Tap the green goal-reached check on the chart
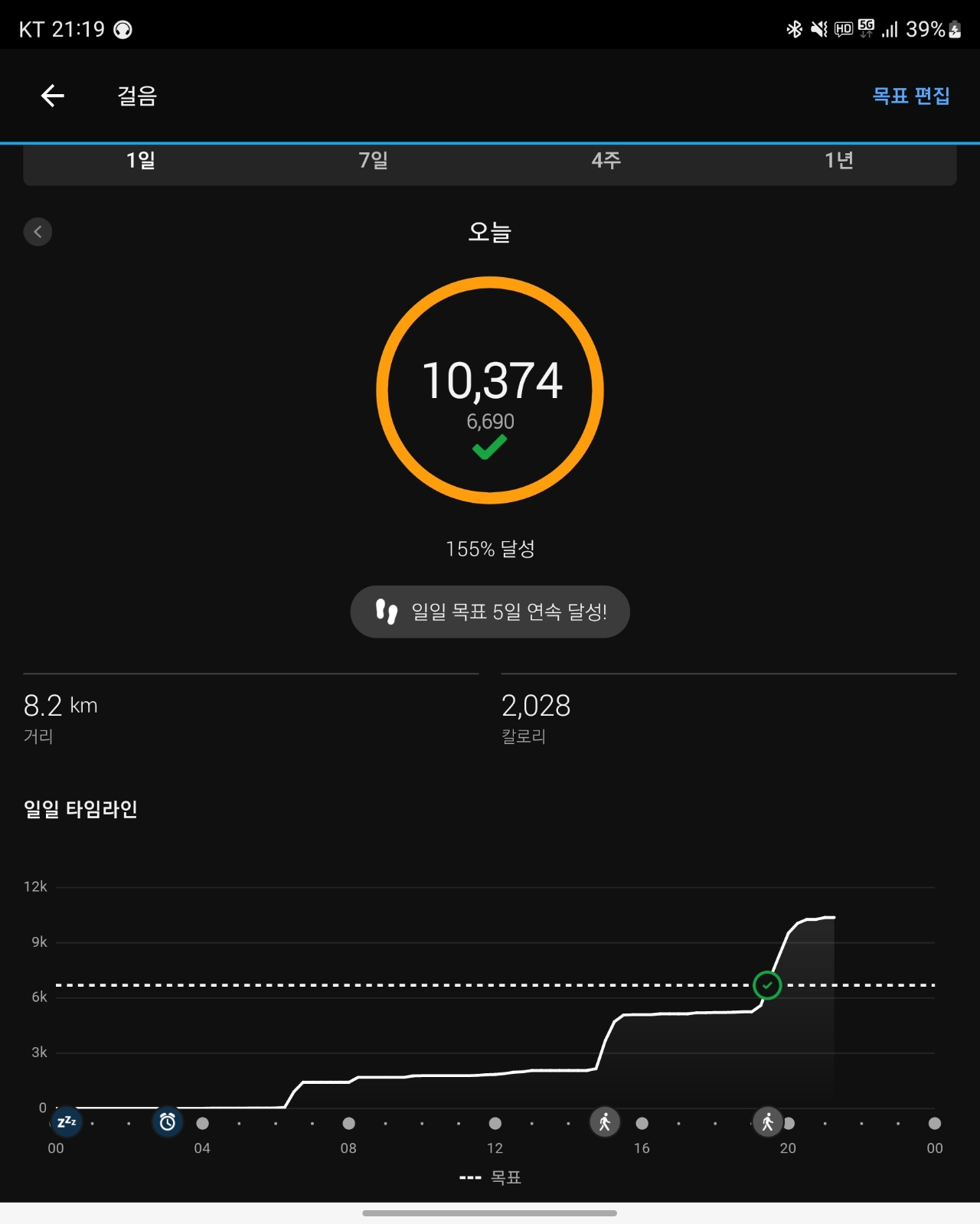980x1224 pixels. click(x=767, y=985)
